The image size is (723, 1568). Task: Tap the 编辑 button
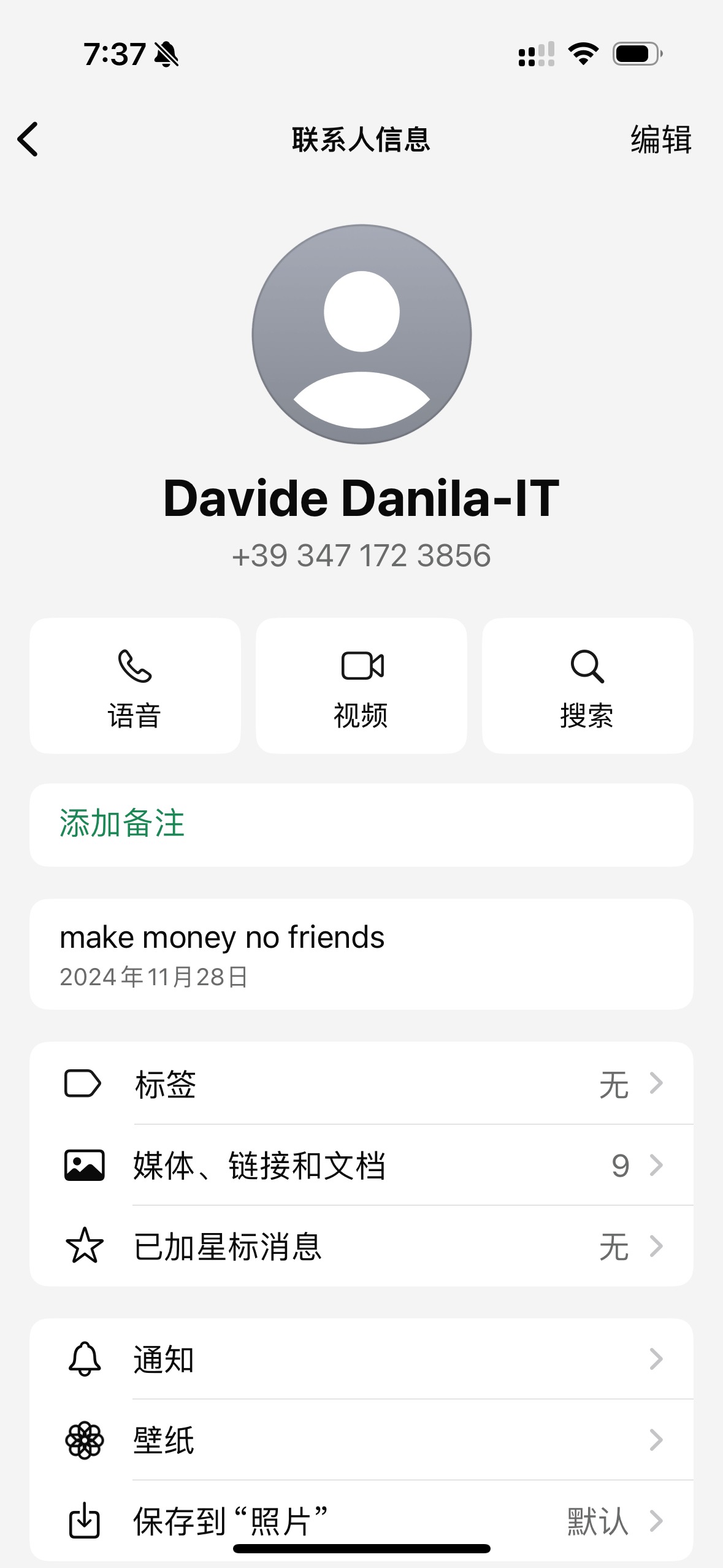tap(659, 139)
